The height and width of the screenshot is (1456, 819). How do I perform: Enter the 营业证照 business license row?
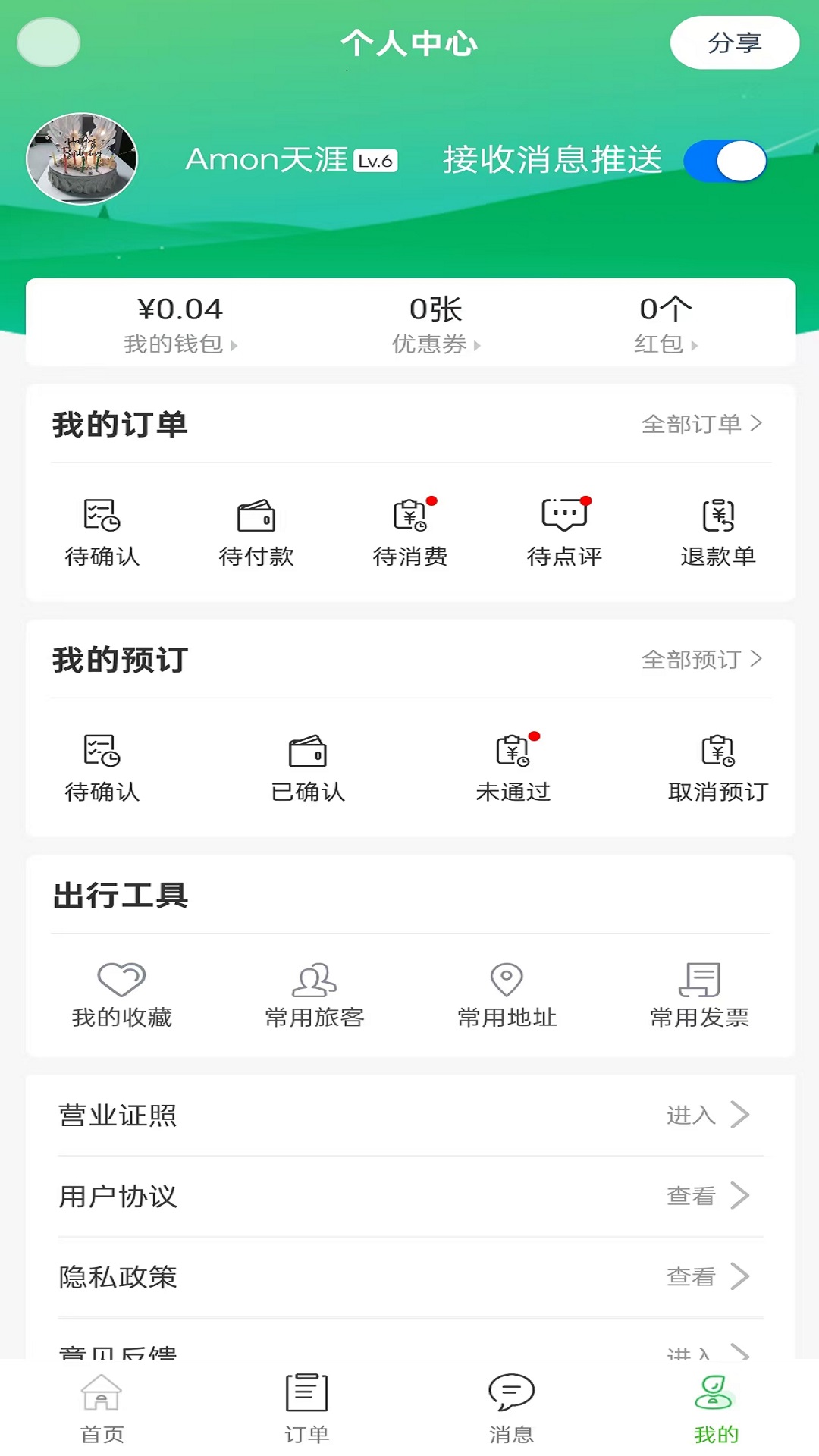tap(410, 1116)
